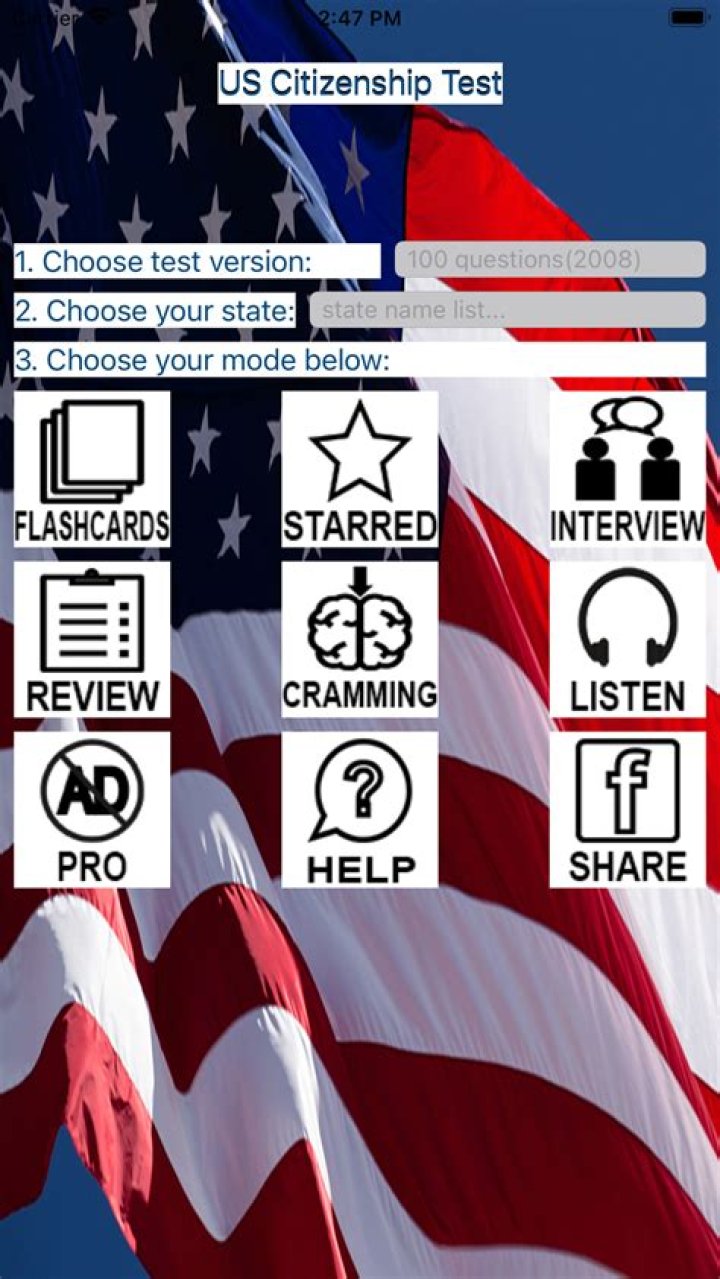Select the STARRED mode star icon
Image resolution: width=720 pixels, height=1279 pixels.
point(360,450)
